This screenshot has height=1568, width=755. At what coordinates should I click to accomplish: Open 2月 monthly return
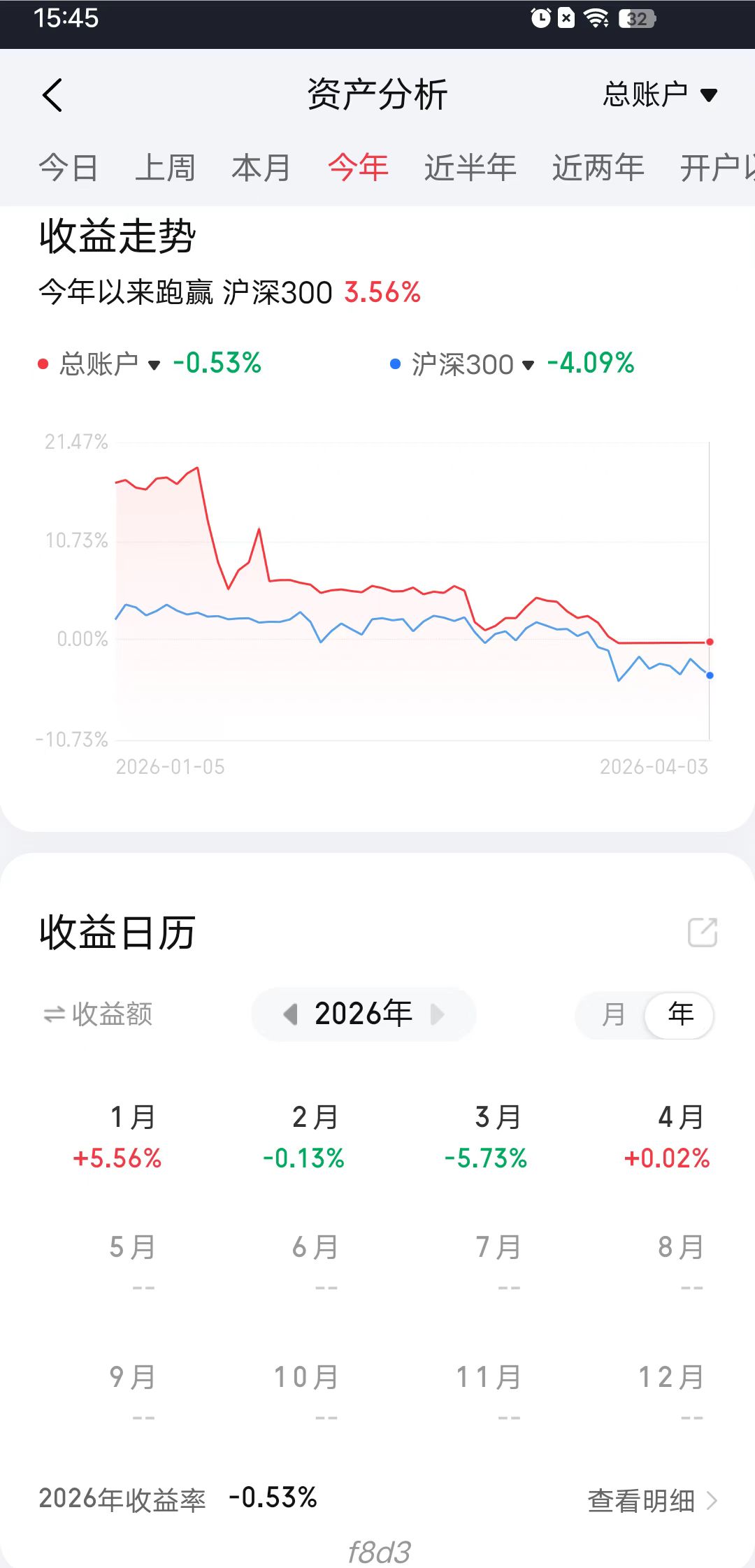point(304,1137)
